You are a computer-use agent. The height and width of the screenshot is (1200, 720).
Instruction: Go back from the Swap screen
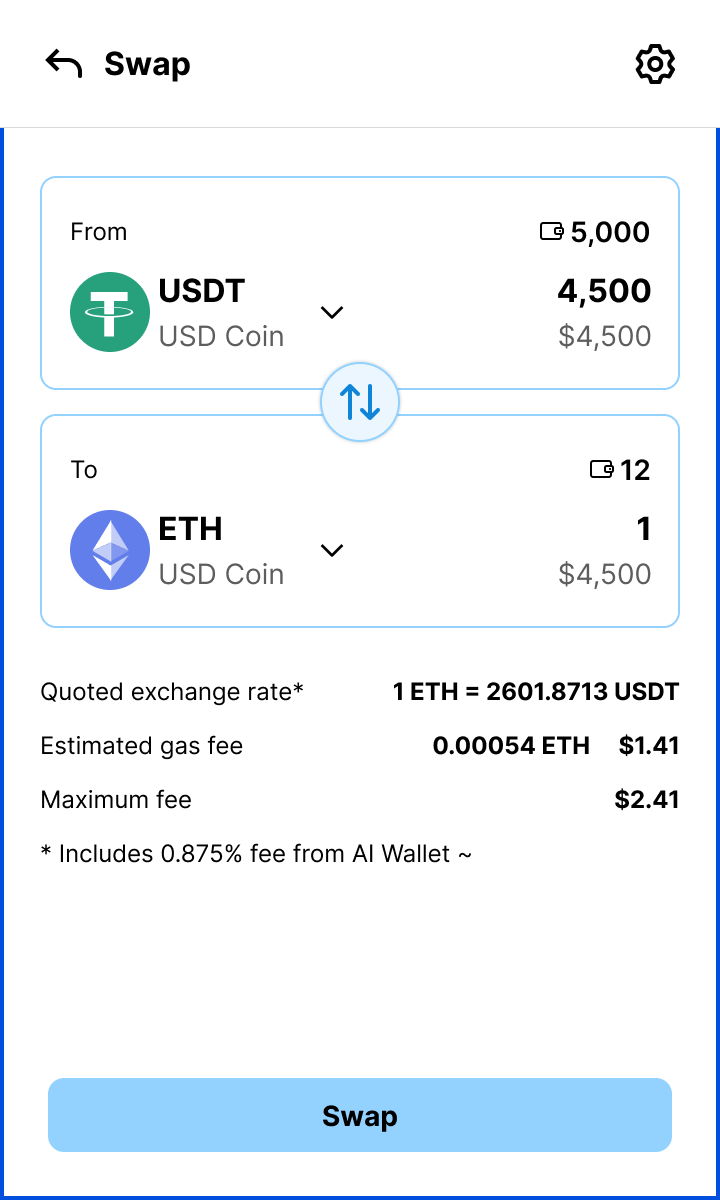coord(64,64)
